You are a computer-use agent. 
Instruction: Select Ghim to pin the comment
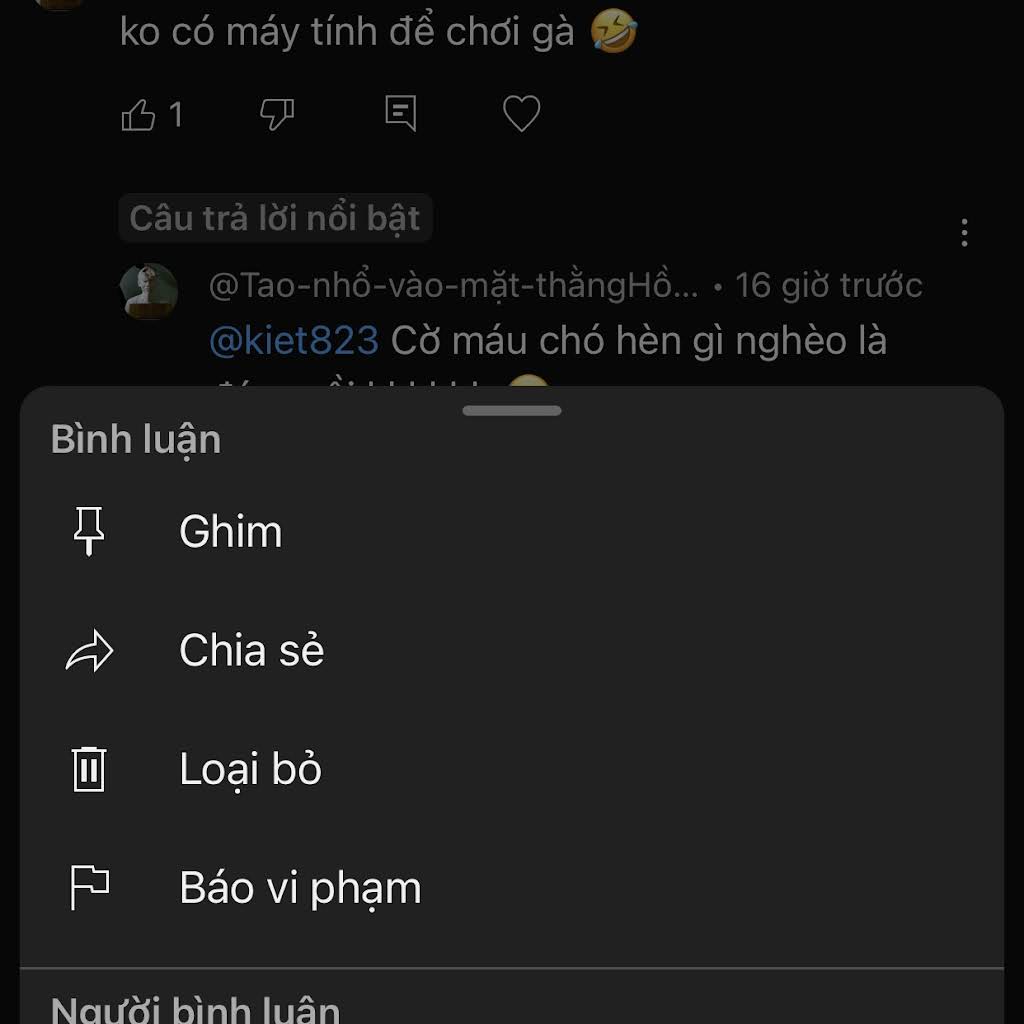[x=230, y=531]
